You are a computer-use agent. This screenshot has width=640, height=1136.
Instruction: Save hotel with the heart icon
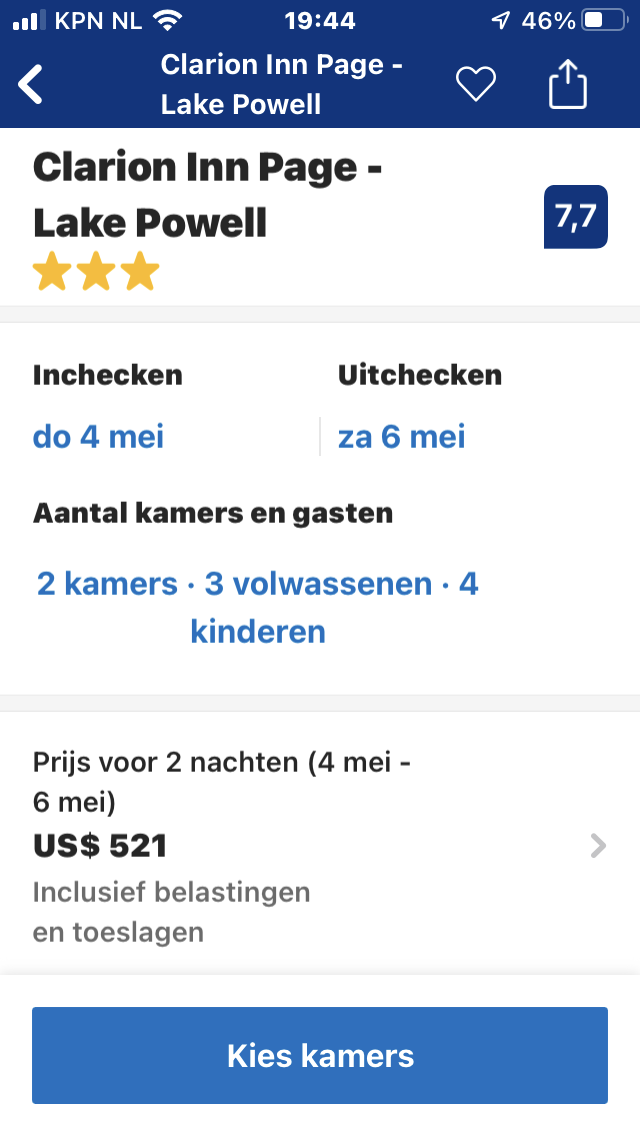[x=476, y=83]
